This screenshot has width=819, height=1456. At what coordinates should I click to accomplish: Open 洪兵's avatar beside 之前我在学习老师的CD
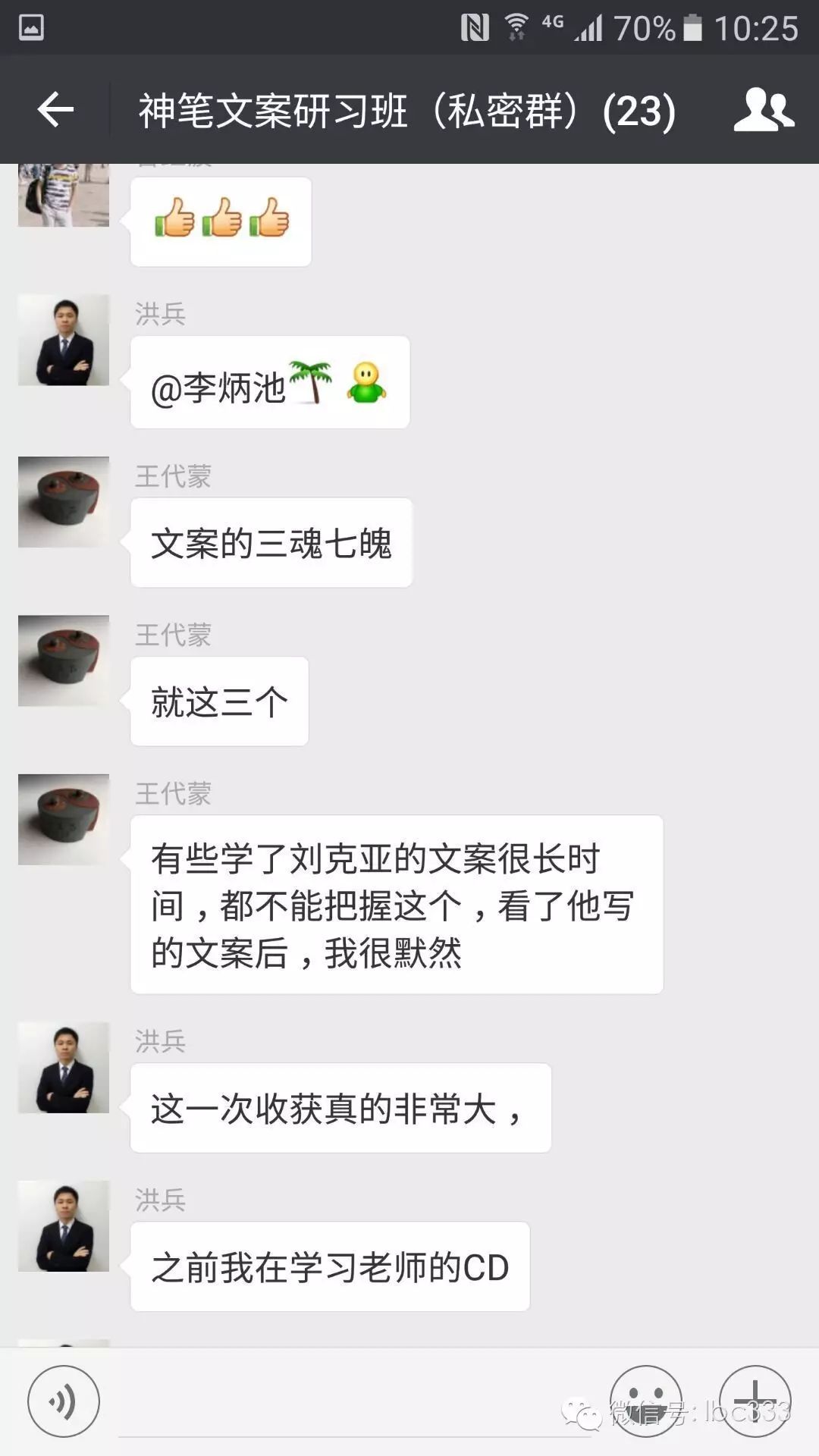click(64, 1226)
